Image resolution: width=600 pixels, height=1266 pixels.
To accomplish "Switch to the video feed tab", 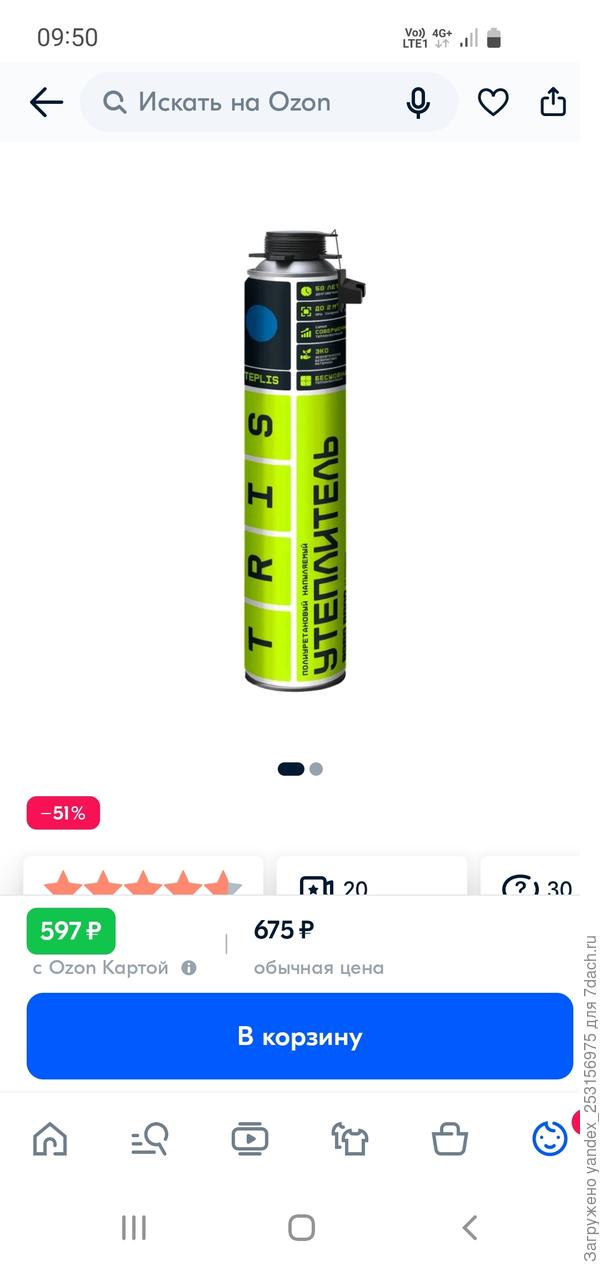I will tap(249, 1139).
